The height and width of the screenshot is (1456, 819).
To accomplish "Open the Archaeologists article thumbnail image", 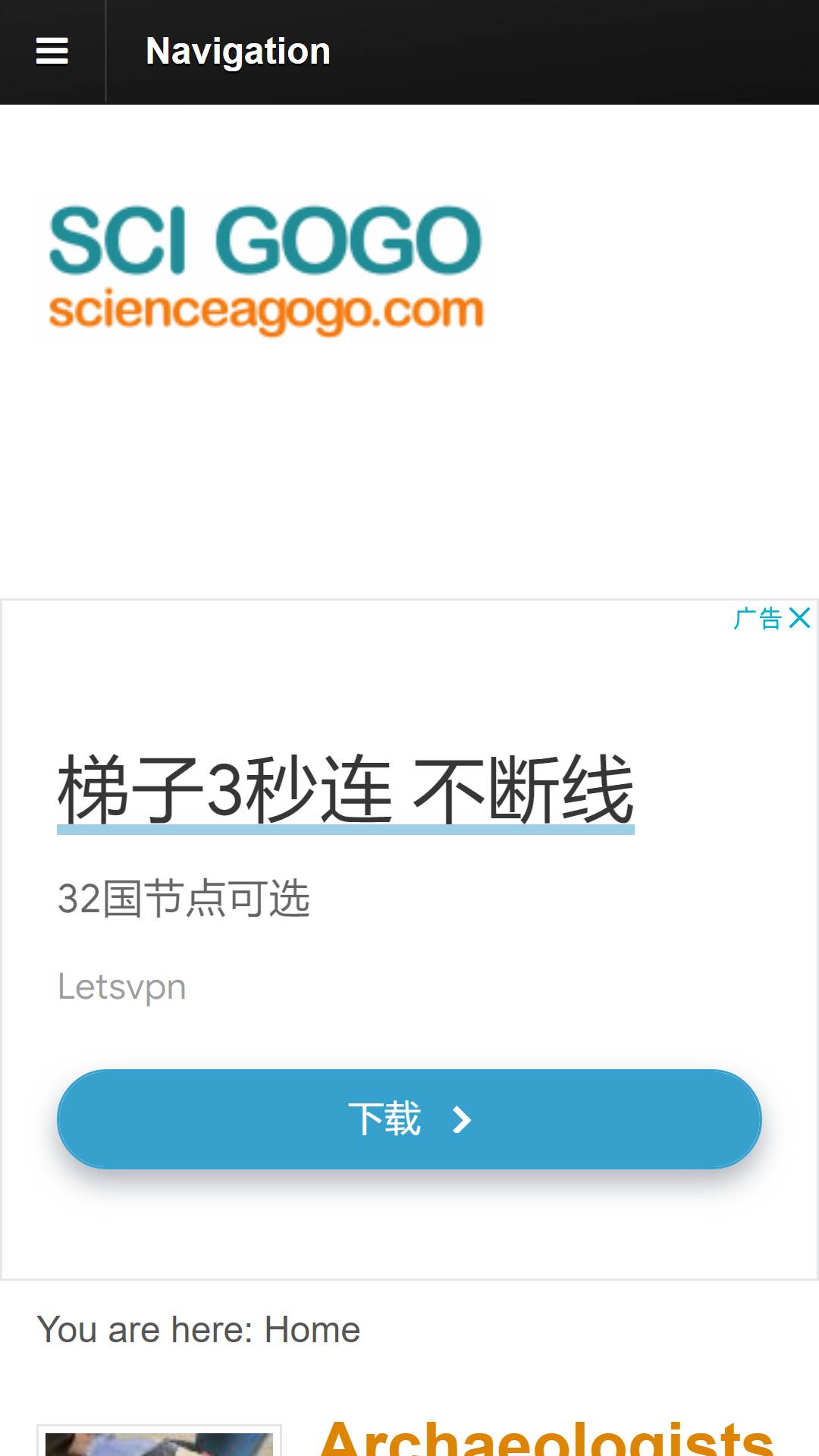I will click(x=159, y=1442).
